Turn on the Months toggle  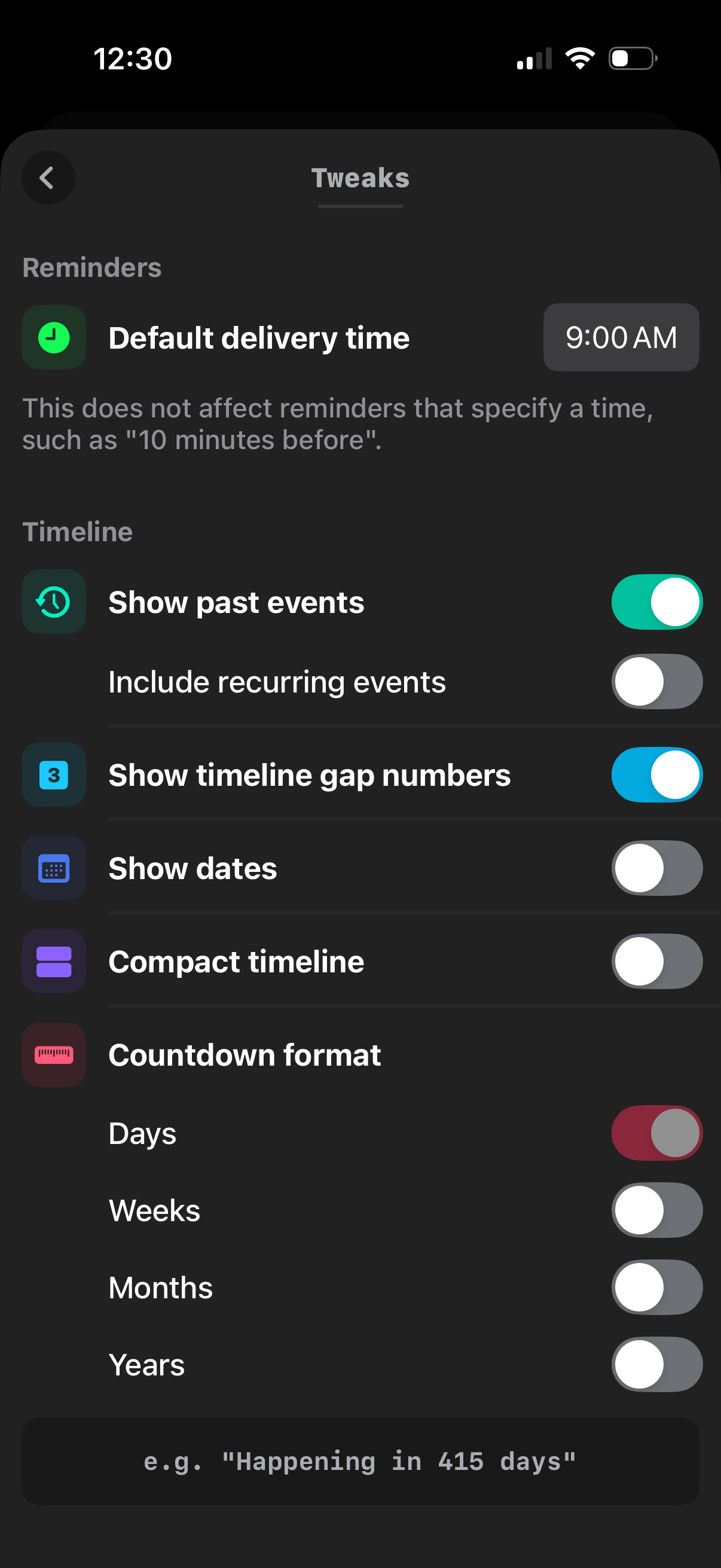tap(657, 1288)
